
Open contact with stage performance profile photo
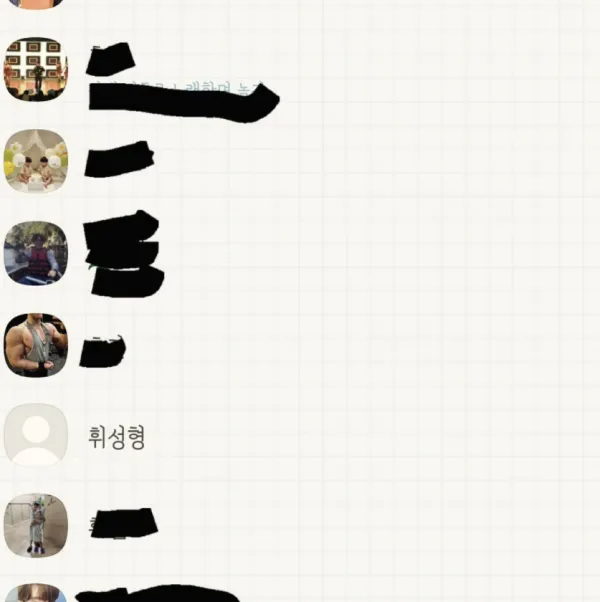coord(36,70)
